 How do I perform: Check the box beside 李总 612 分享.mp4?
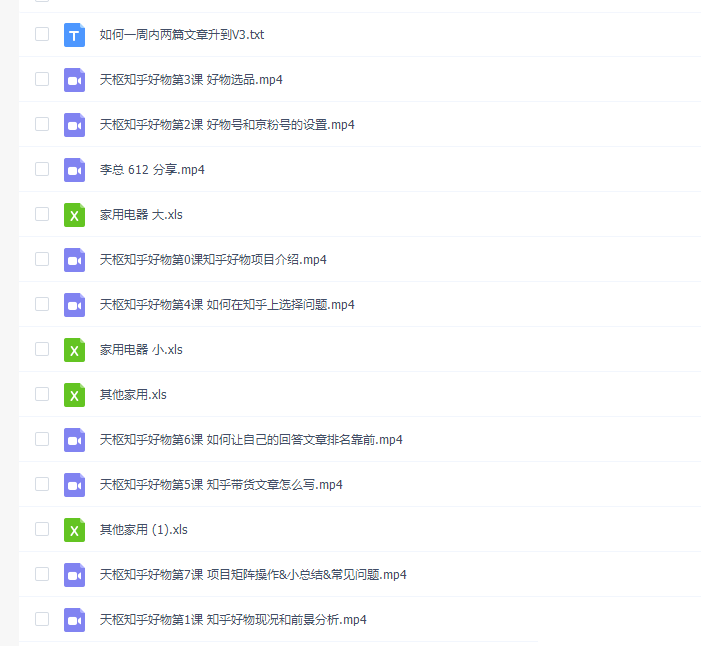point(42,169)
